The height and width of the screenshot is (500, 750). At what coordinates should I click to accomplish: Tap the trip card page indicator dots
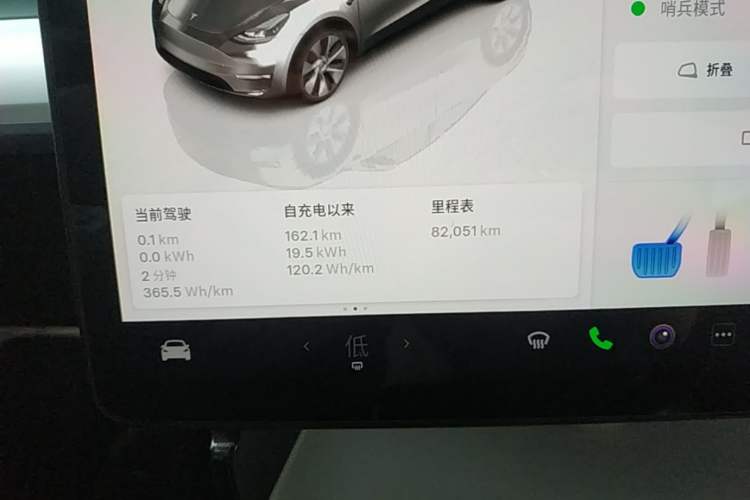tap(358, 309)
